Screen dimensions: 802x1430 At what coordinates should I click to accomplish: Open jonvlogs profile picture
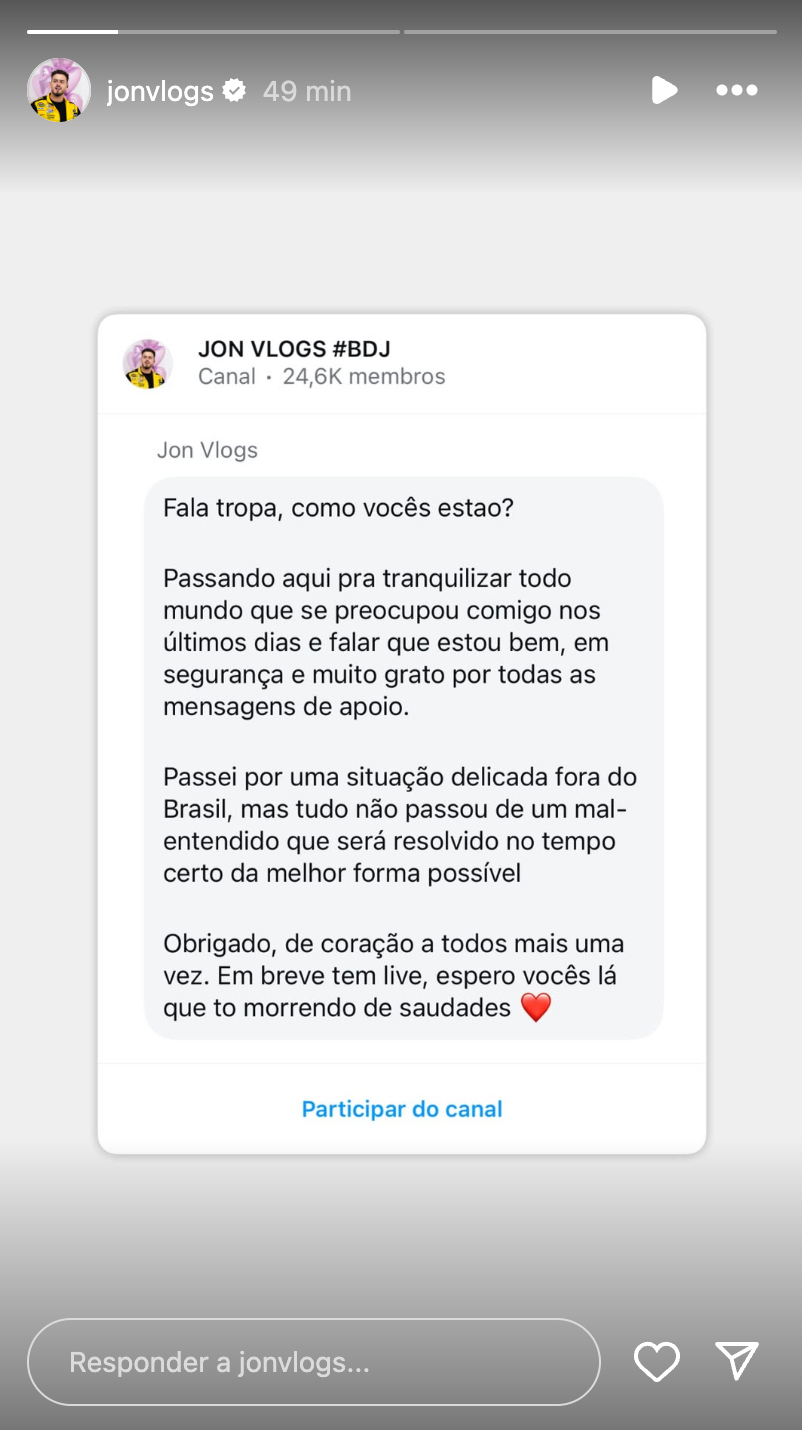coord(59,91)
